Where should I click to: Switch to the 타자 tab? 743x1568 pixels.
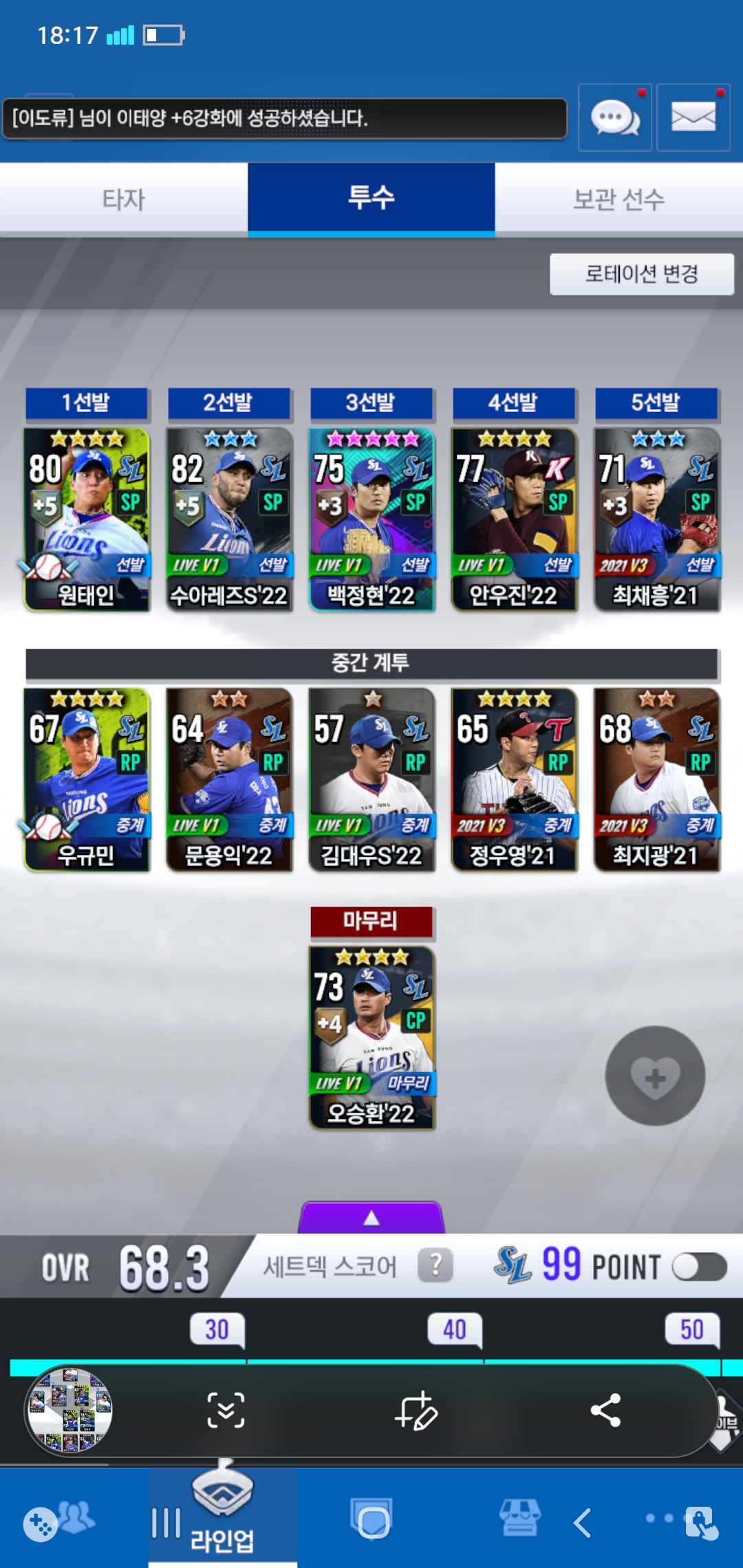(x=124, y=199)
